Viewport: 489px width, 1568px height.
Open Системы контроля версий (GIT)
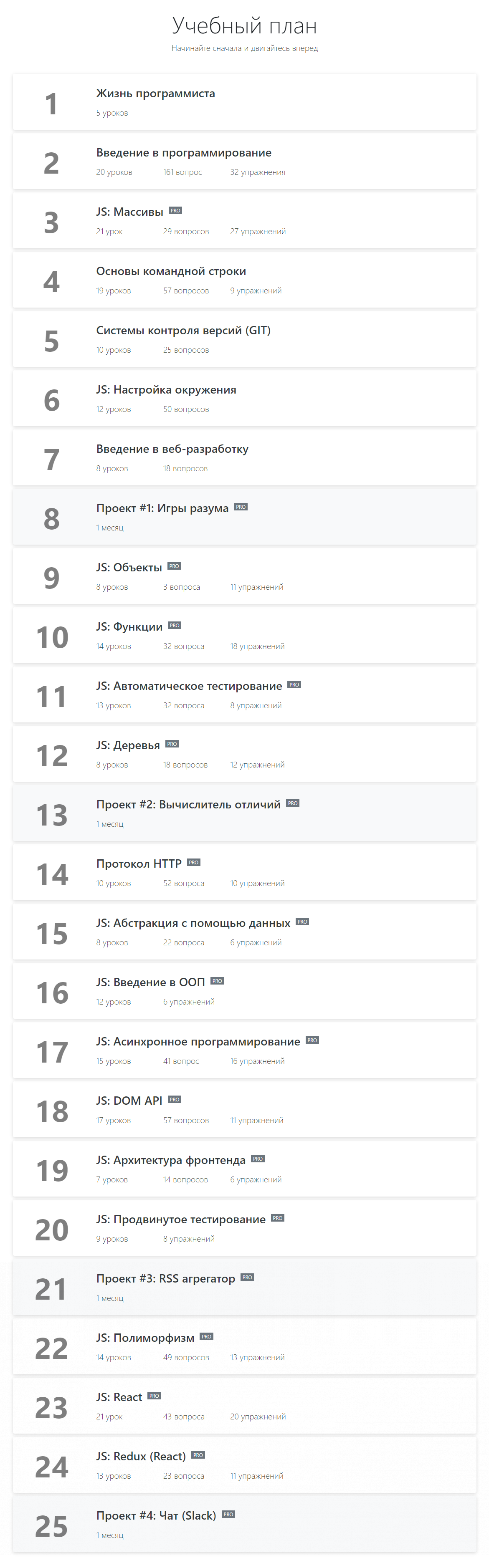[x=182, y=331]
